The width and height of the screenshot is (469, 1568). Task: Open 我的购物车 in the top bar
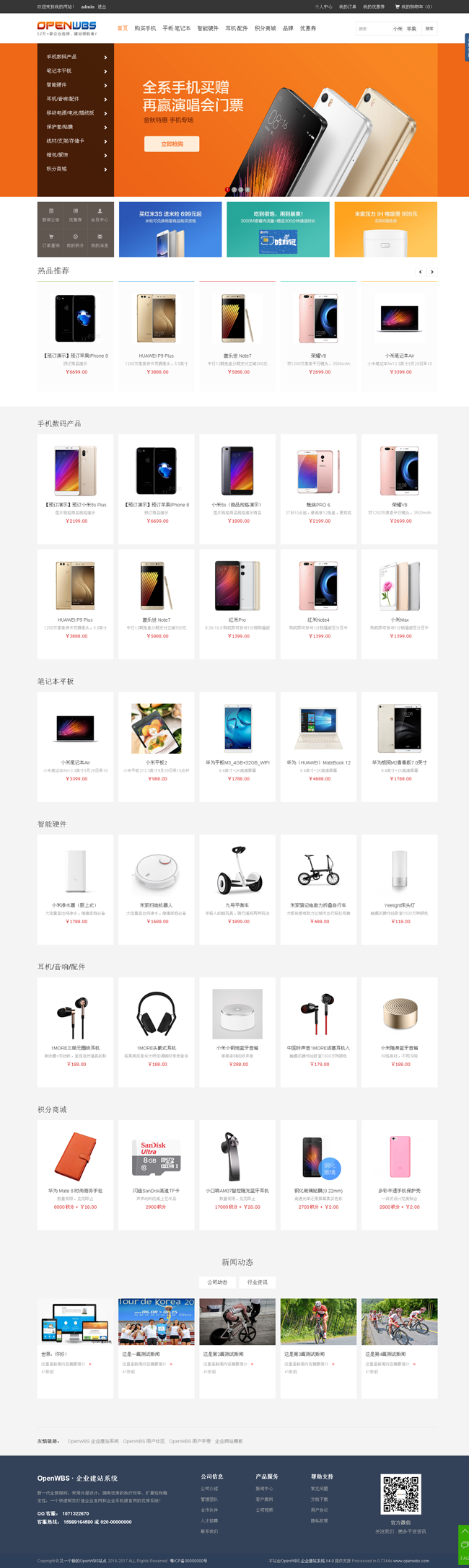pyautogui.click(x=413, y=6)
